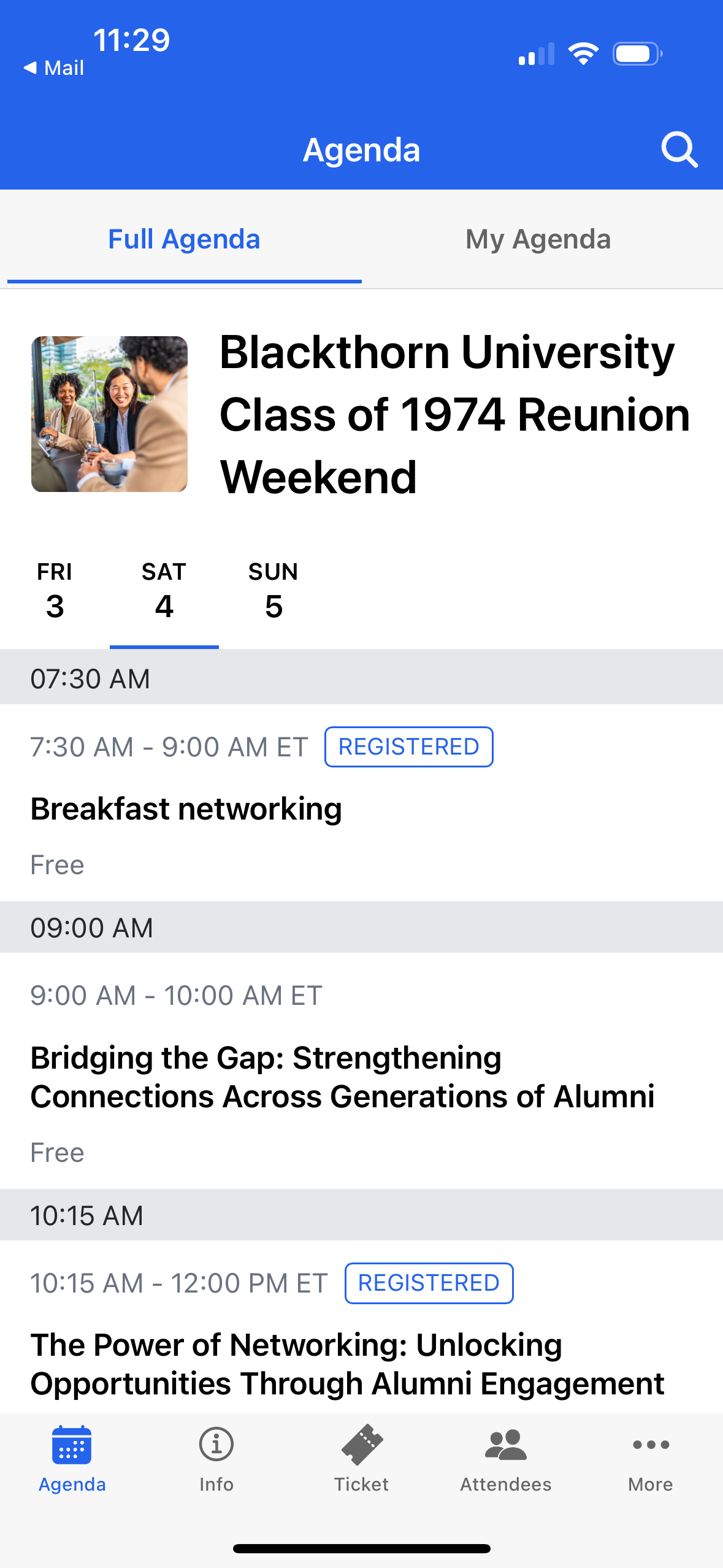Open The Power of Networking session

pyautogui.click(x=361, y=1327)
